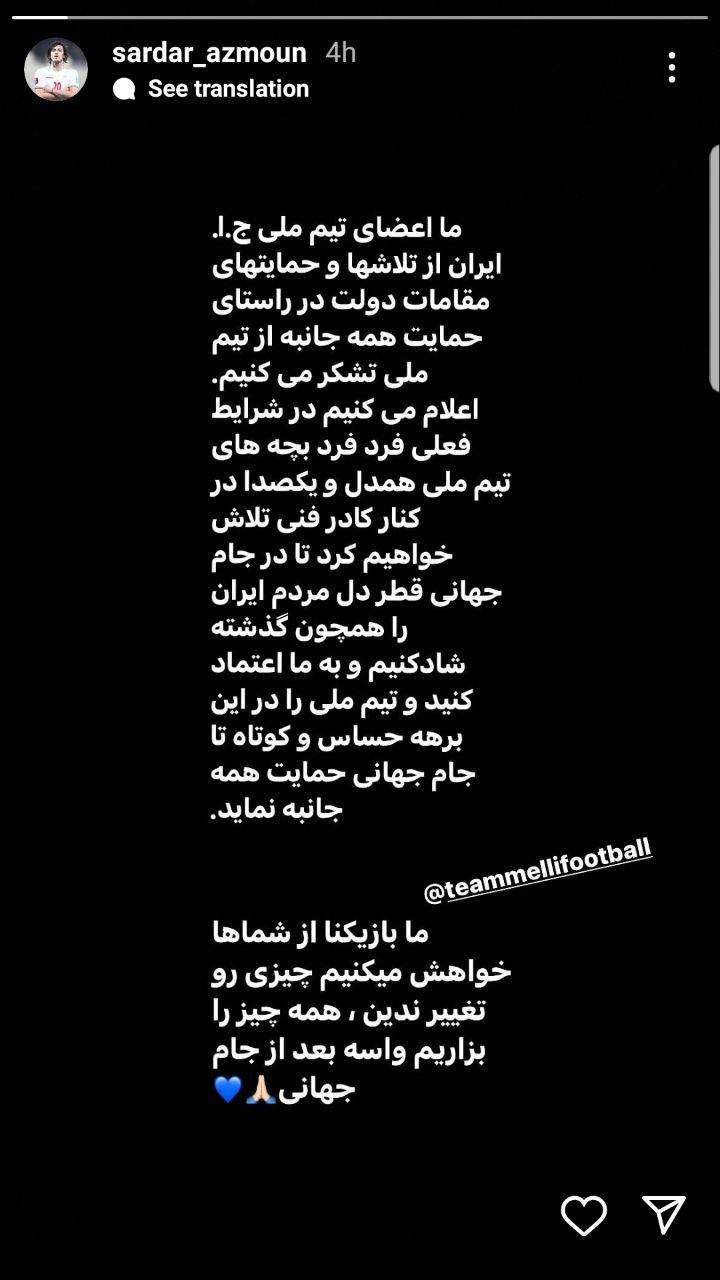Share this story via paper plane icon

(663, 1214)
